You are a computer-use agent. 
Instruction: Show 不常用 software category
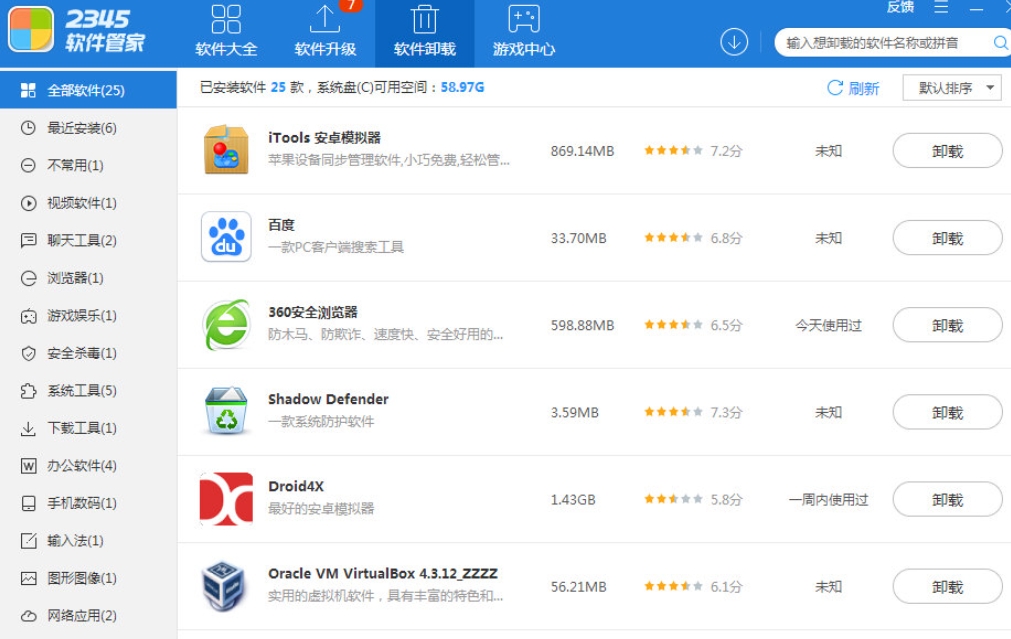point(75,165)
